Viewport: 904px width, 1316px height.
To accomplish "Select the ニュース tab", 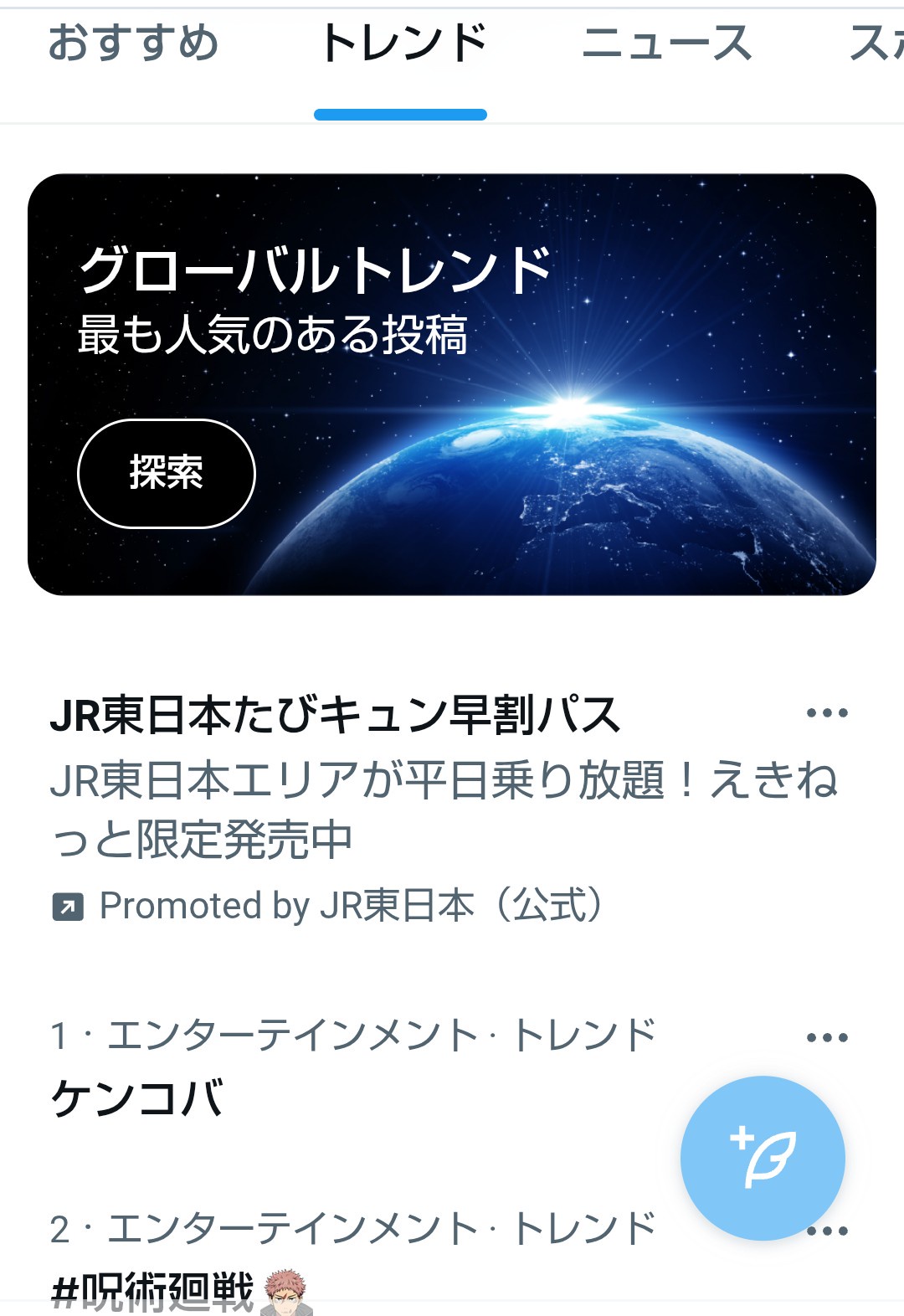I will (667, 44).
